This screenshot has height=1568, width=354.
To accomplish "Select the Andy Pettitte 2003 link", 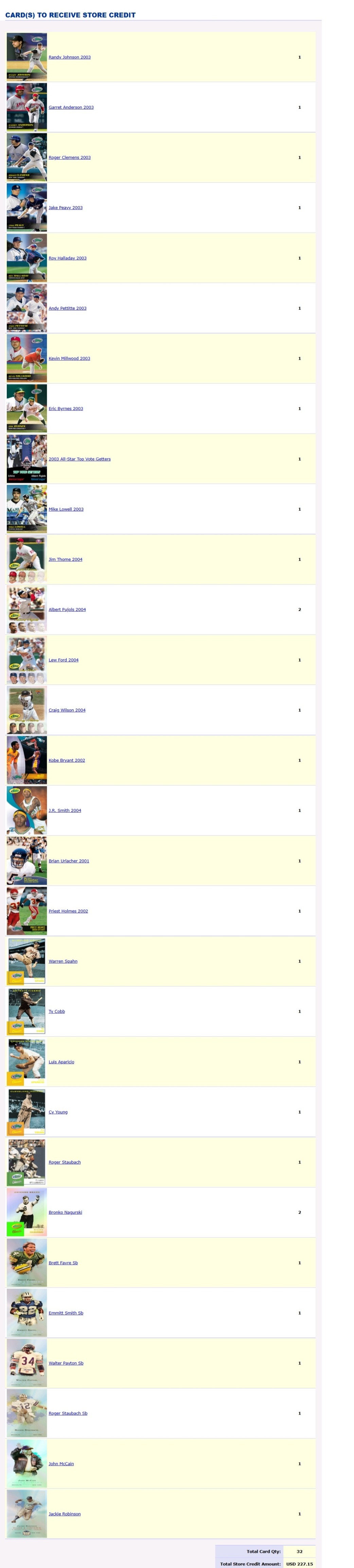I will pos(67,308).
